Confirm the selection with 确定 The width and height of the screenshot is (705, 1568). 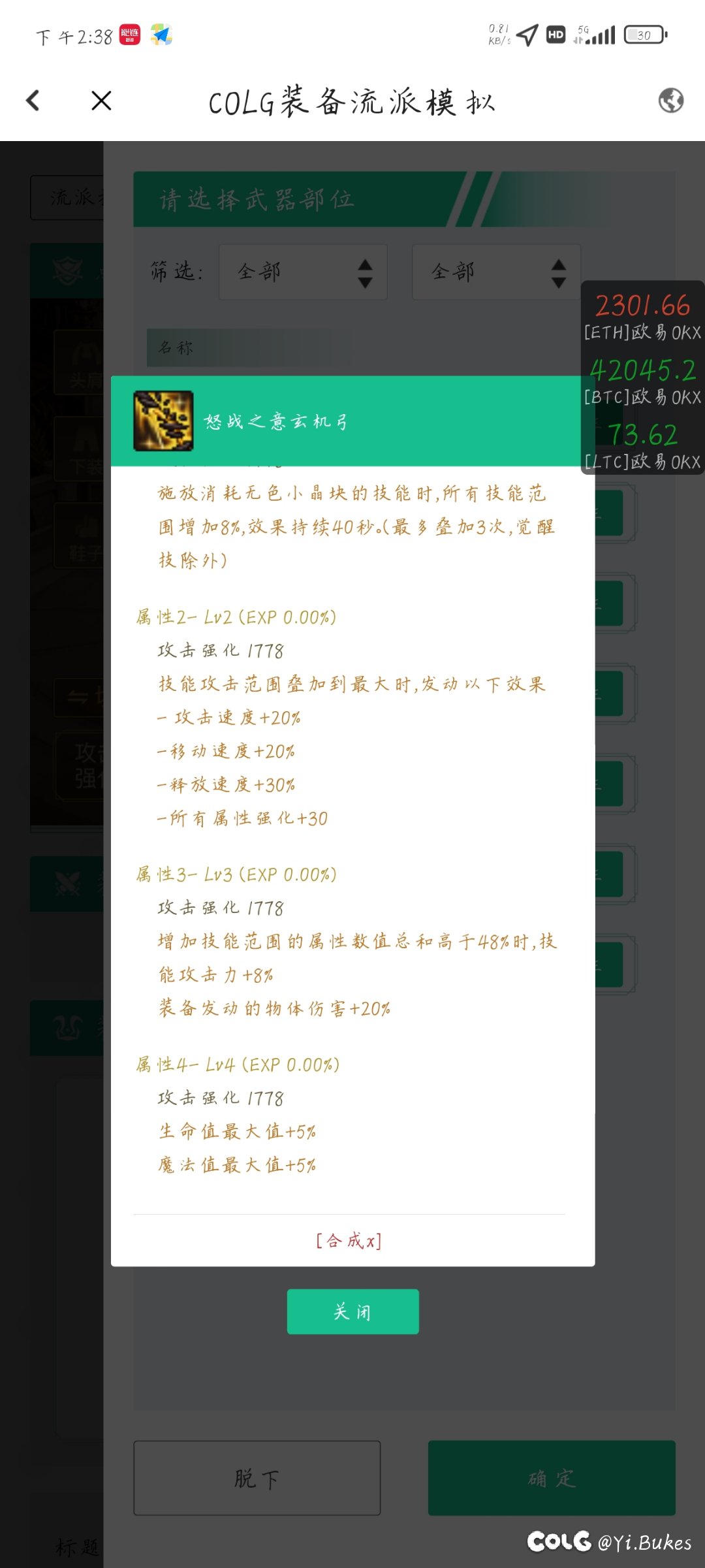pyautogui.click(x=551, y=1478)
